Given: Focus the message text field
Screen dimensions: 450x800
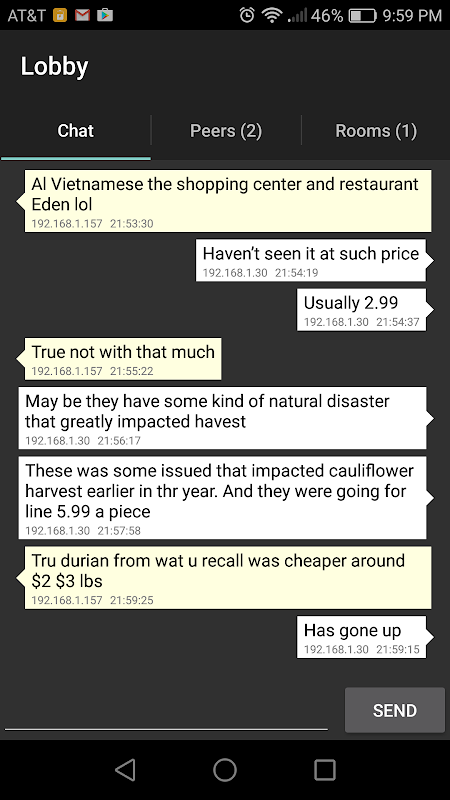Looking at the screenshot, I should pyautogui.click(x=166, y=713).
